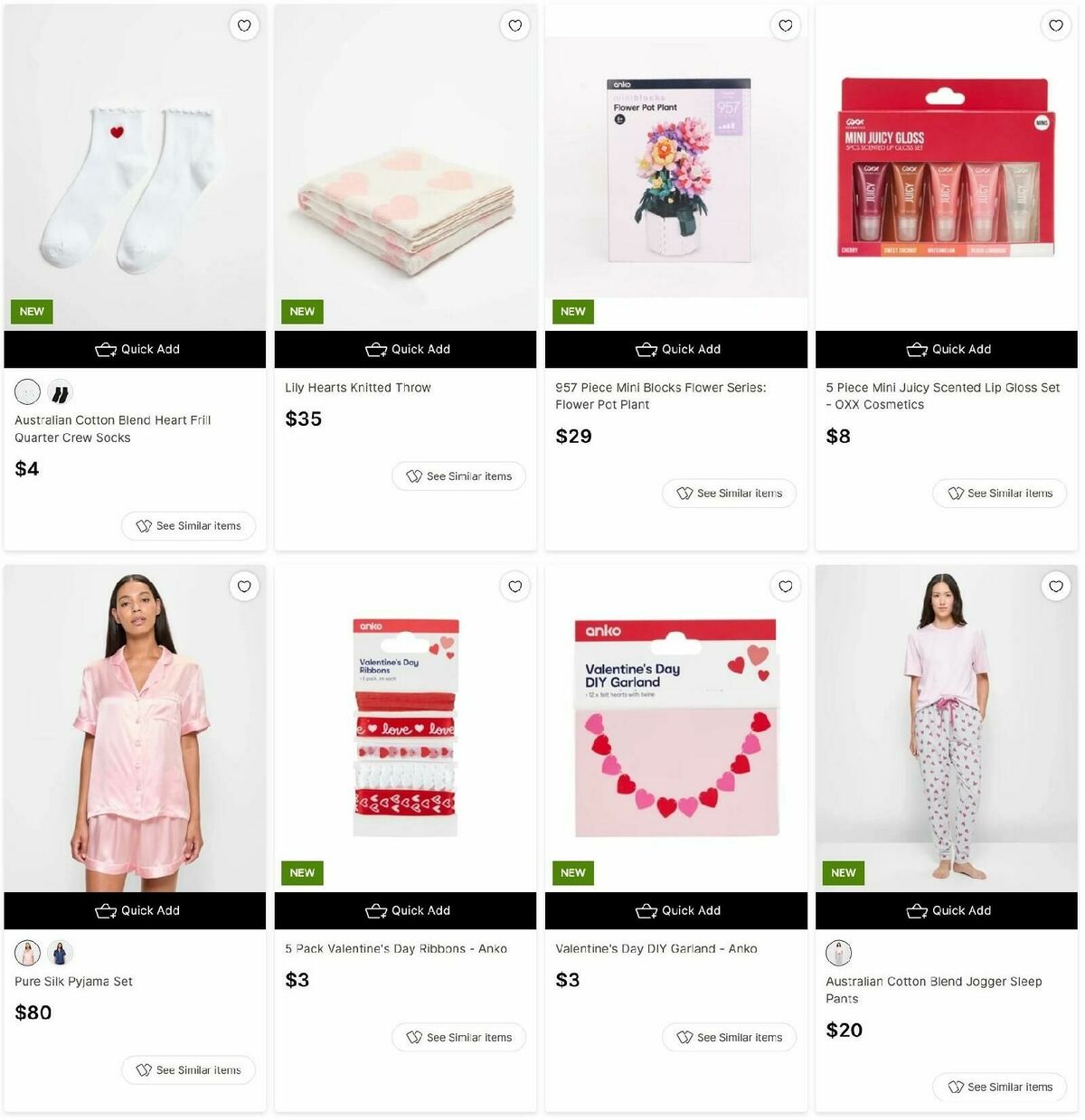Wishlist the Pure Silk Pyjama Set
Viewport: 1085px width, 1120px height.
pyautogui.click(x=244, y=587)
